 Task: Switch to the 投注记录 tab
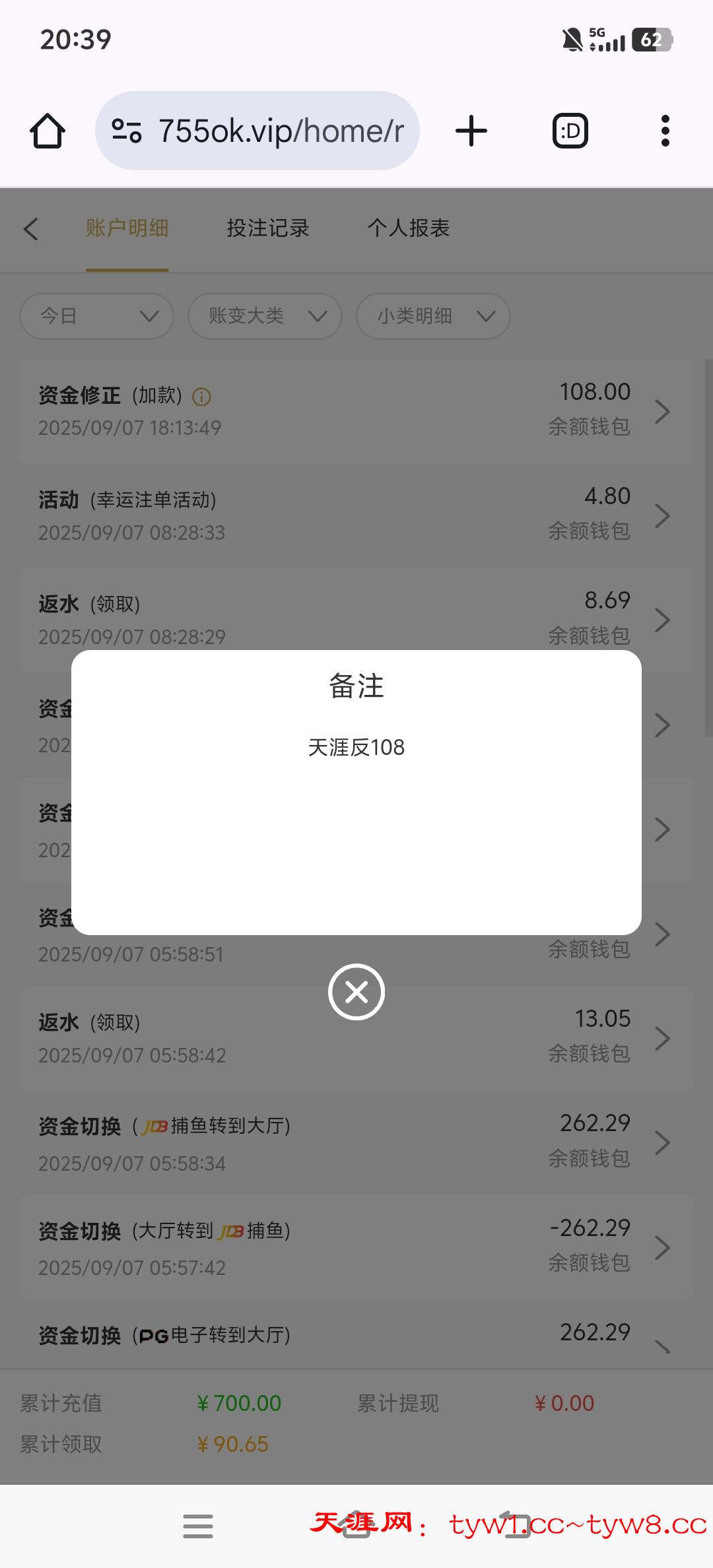(x=267, y=228)
